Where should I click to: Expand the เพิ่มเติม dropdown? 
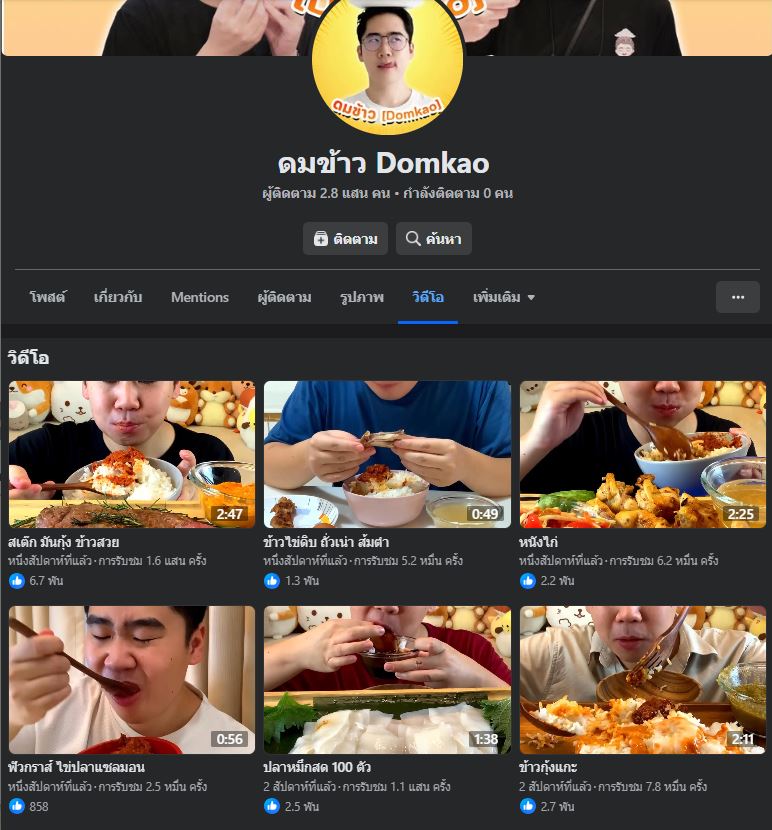504,297
